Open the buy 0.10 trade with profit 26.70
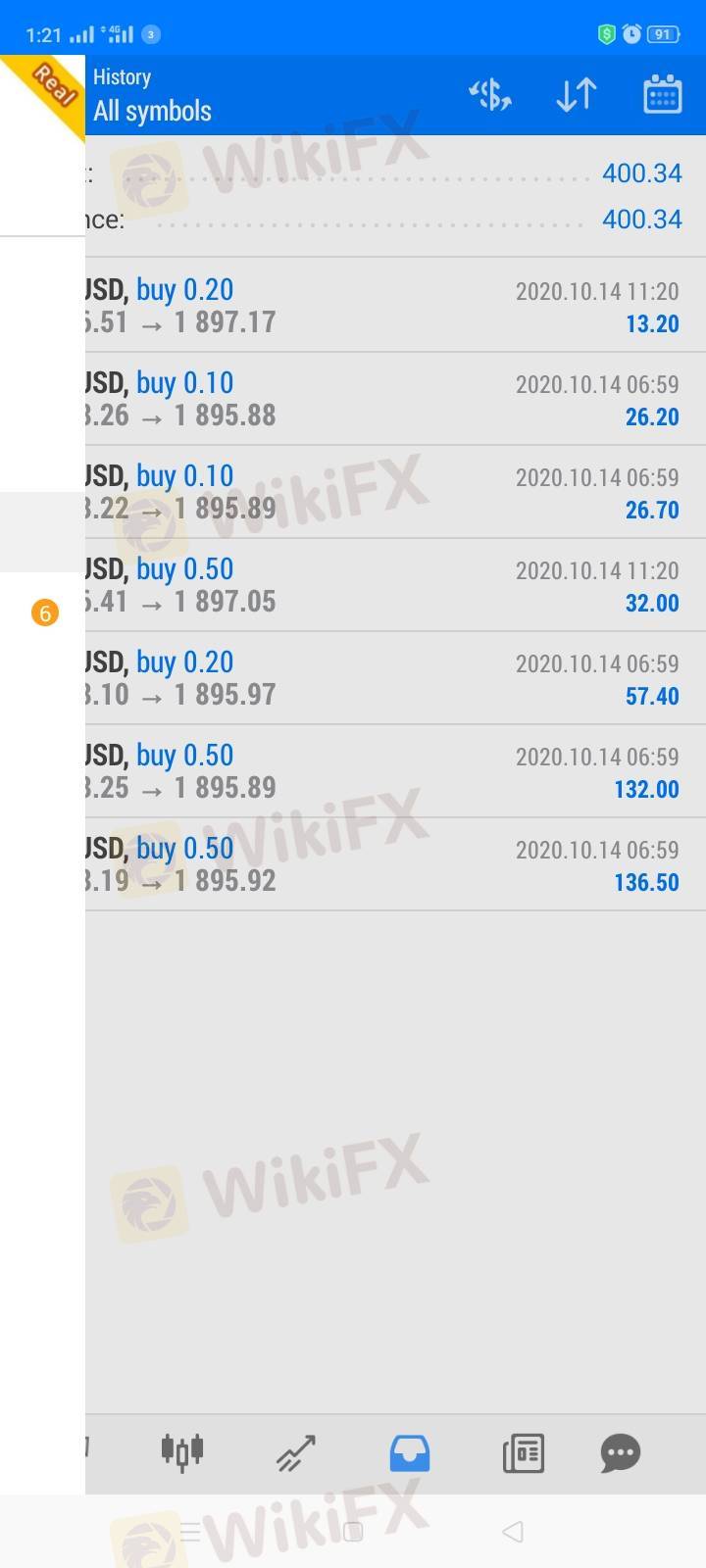The width and height of the screenshot is (706, 1568). 395,492
